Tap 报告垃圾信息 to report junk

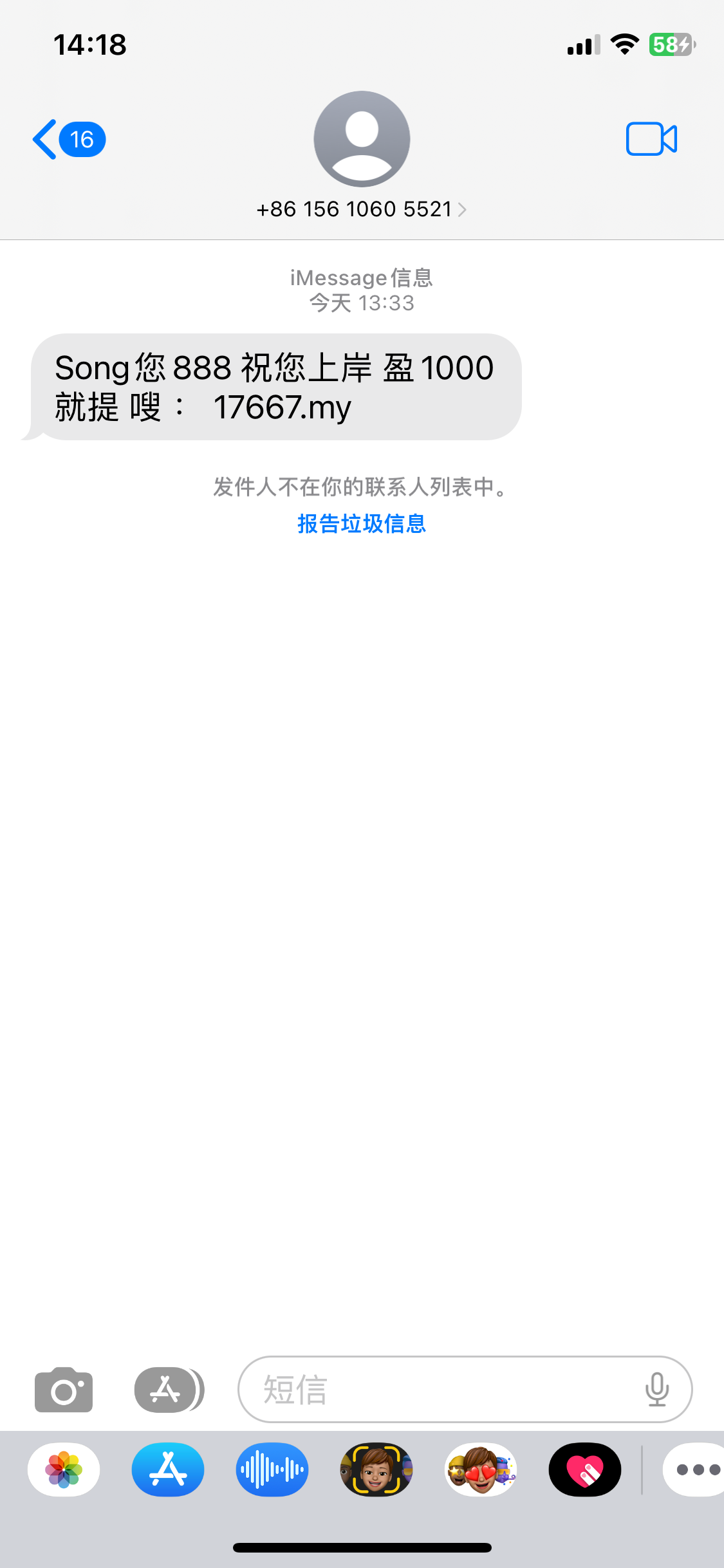coord(361,523)
